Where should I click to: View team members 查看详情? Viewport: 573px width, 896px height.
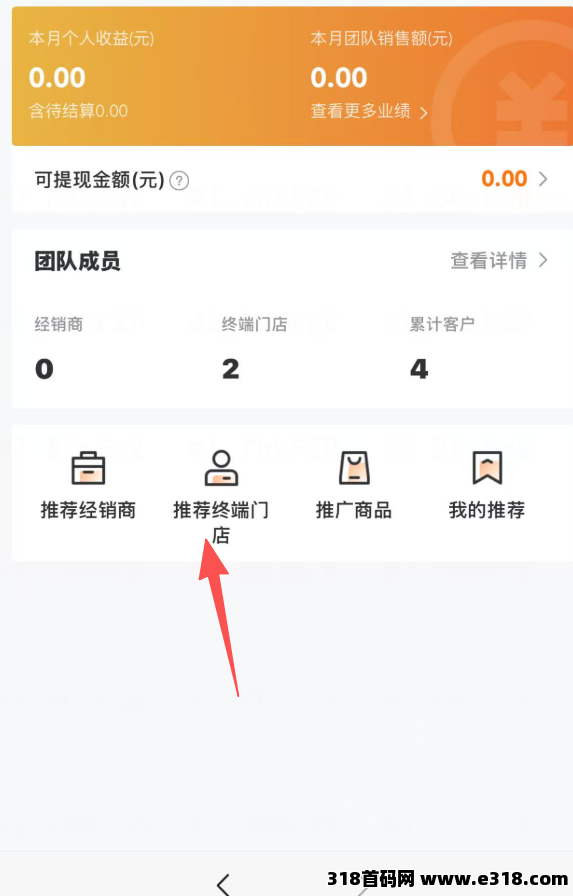(x=499, y=261)
